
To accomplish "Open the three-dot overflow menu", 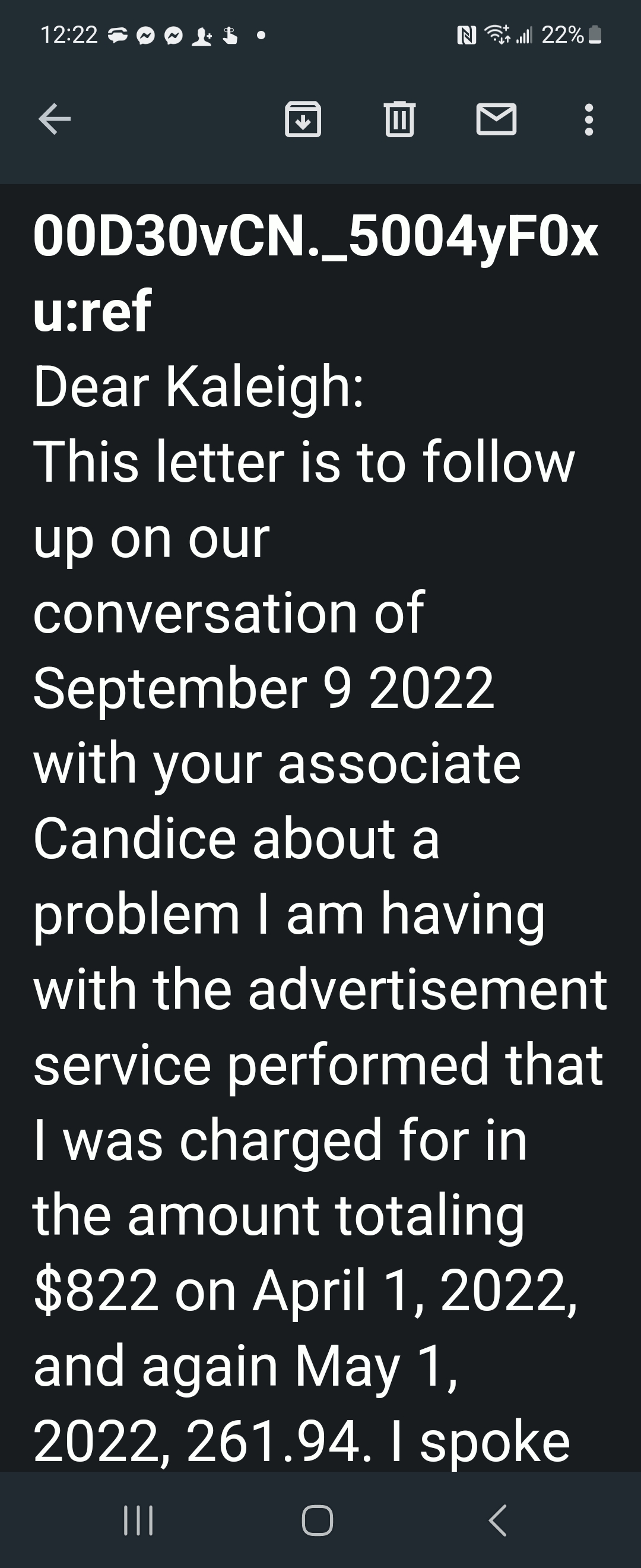I will pos(588,119).
